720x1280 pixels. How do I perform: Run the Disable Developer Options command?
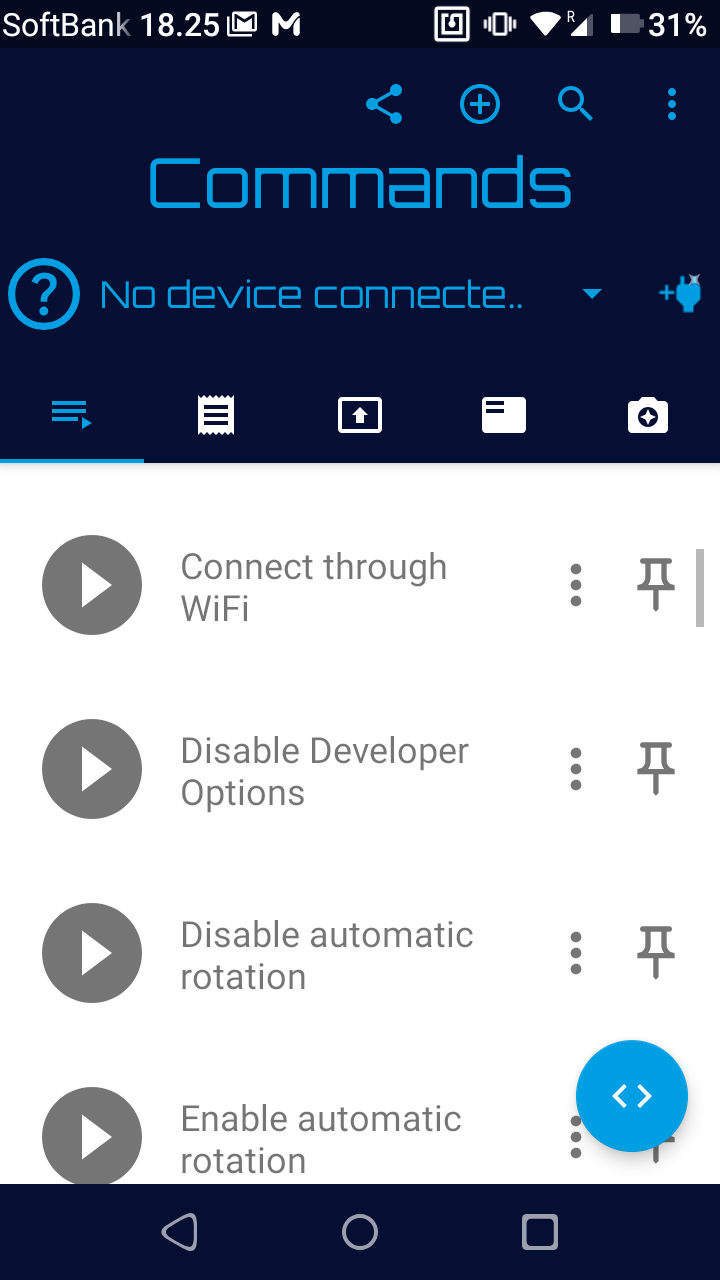[x=92, y=769]
